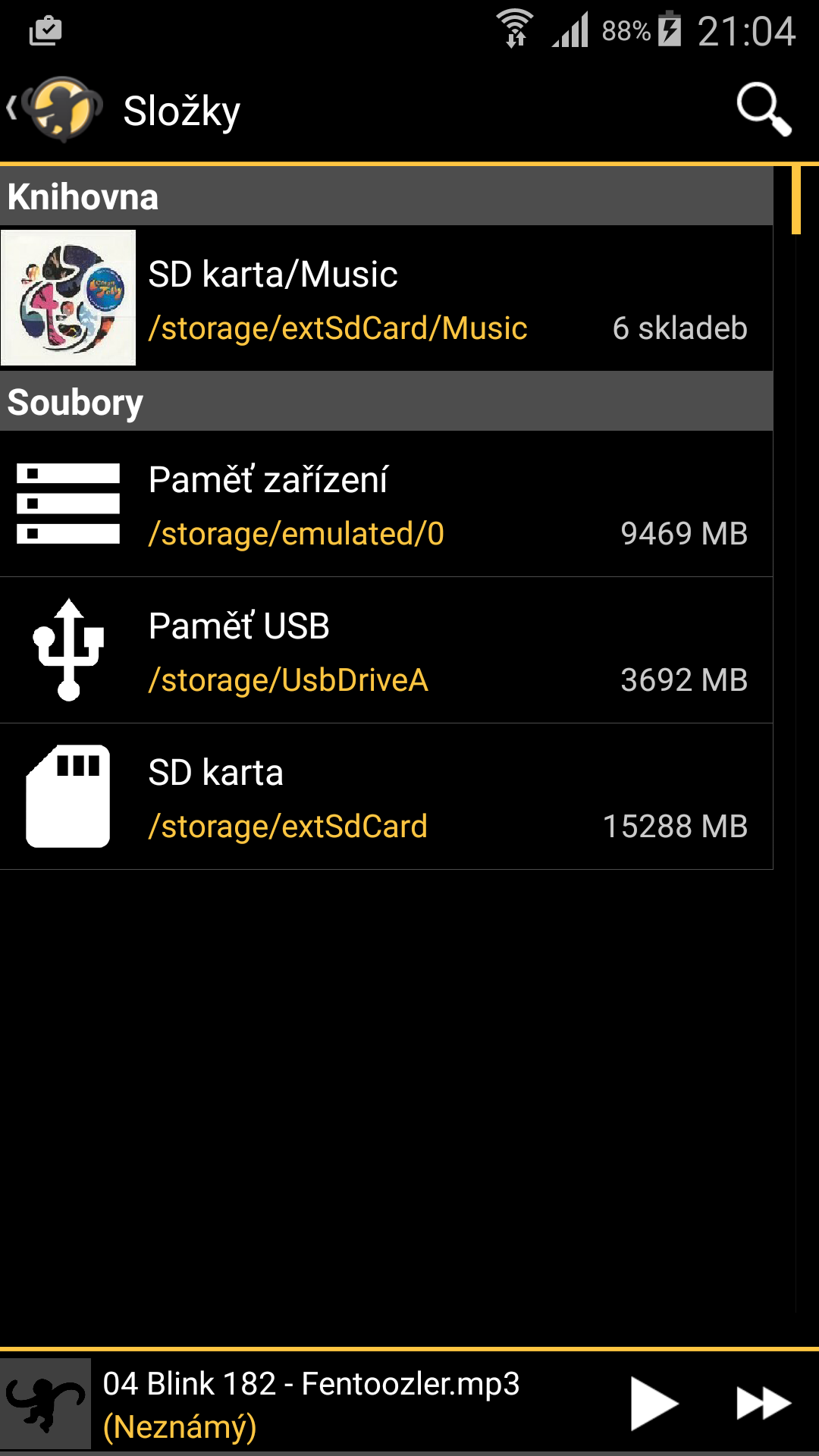Open Paměť USB drive folder
The width and height of the screenshot is (819, 1456).
coord(387,651)
